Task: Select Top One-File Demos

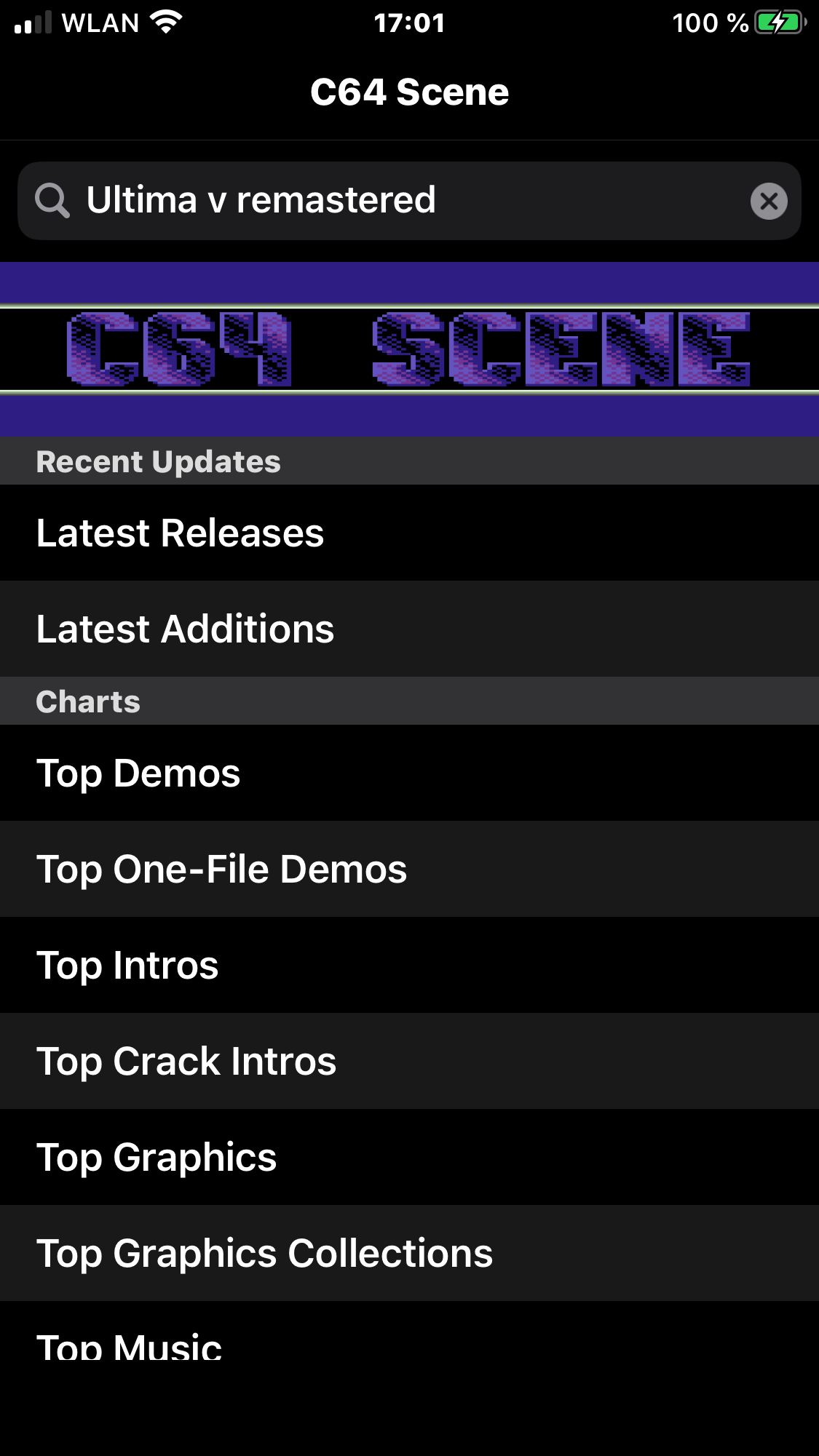Action: [x=222, y=870]
